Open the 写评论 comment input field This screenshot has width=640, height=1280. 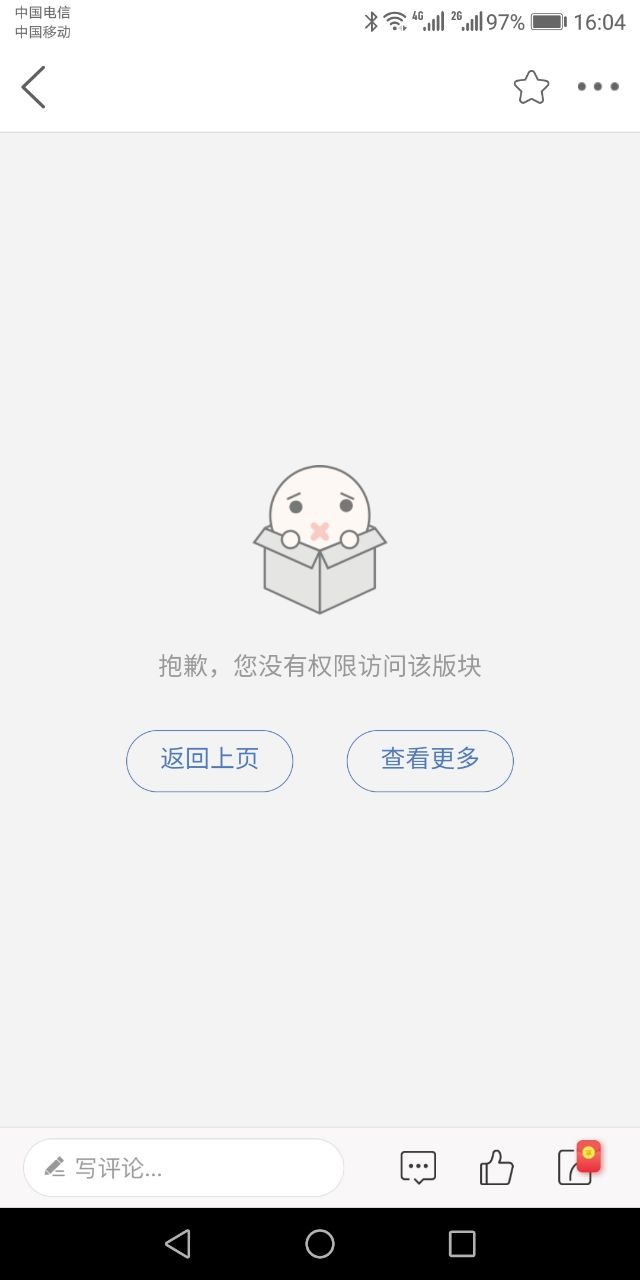tap(184, 1167)
